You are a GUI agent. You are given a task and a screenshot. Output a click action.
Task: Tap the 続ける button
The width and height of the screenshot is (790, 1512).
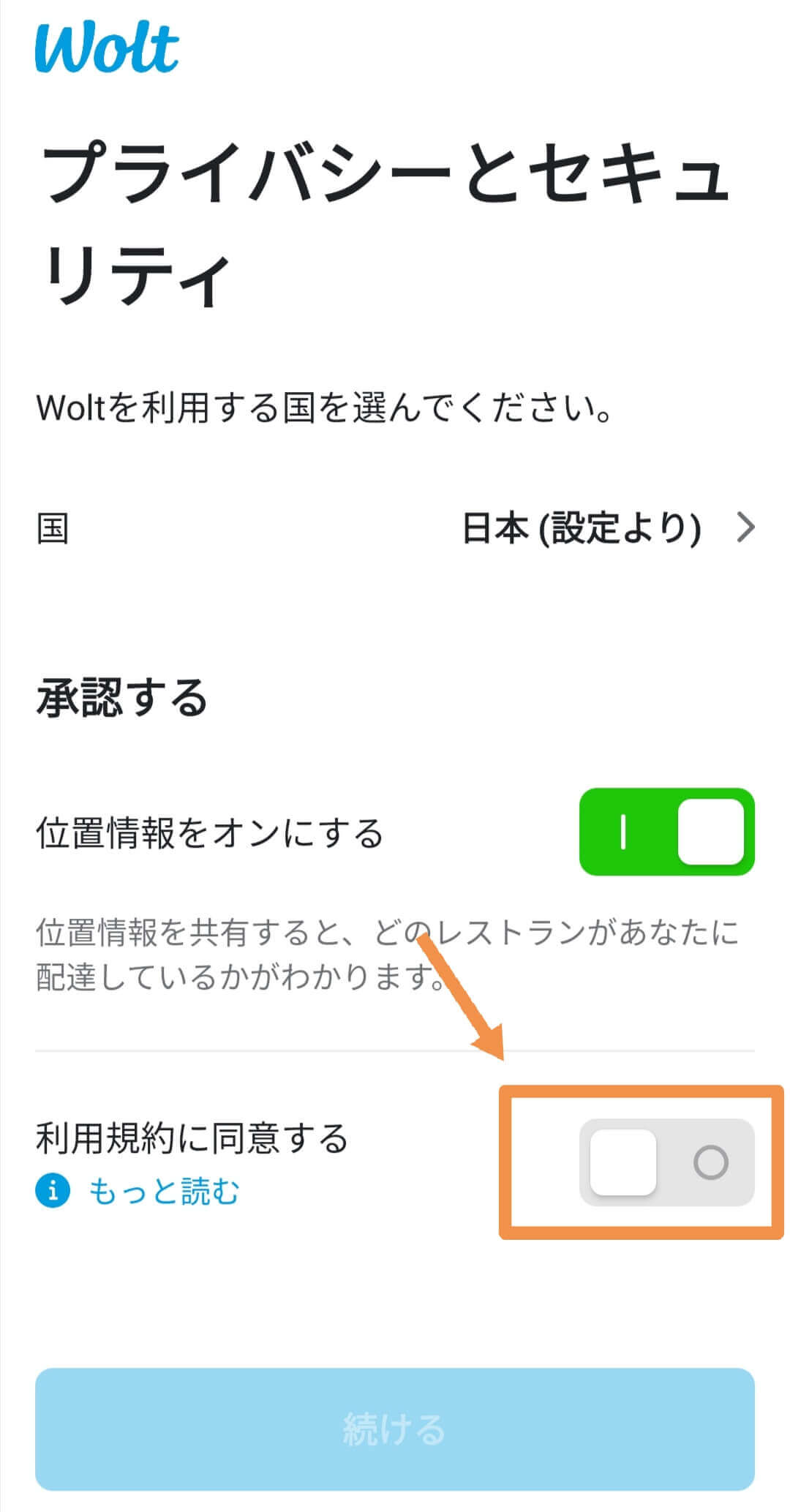pos(395,1429)
